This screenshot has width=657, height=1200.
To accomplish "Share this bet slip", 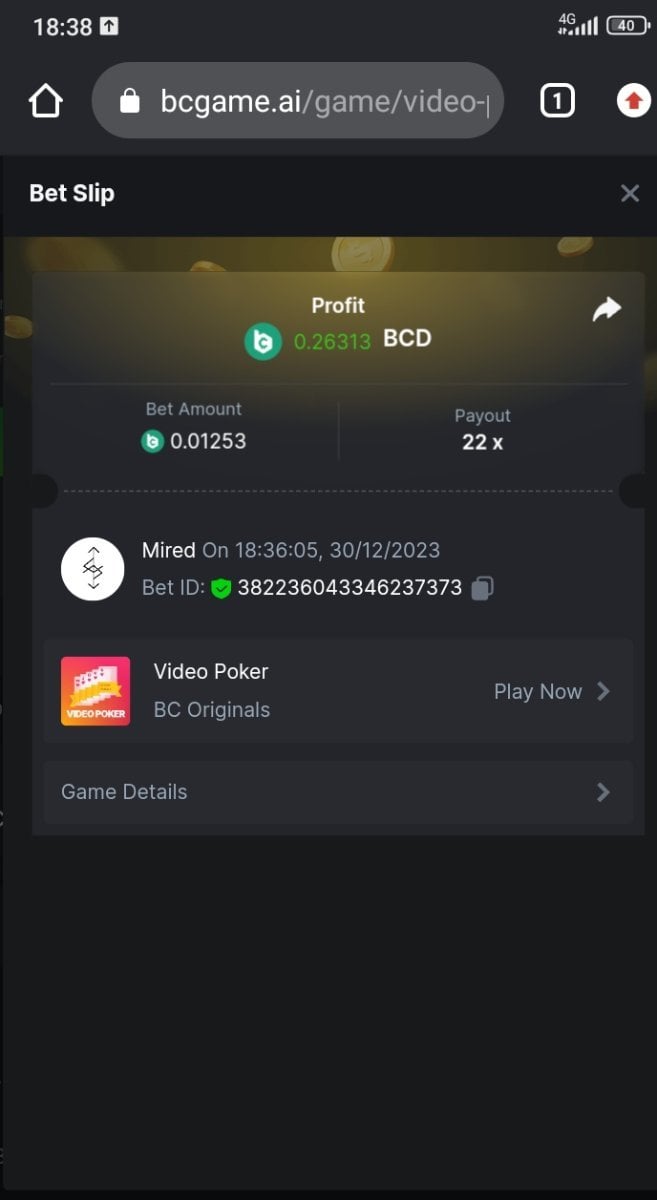I will tap(606, 310).
